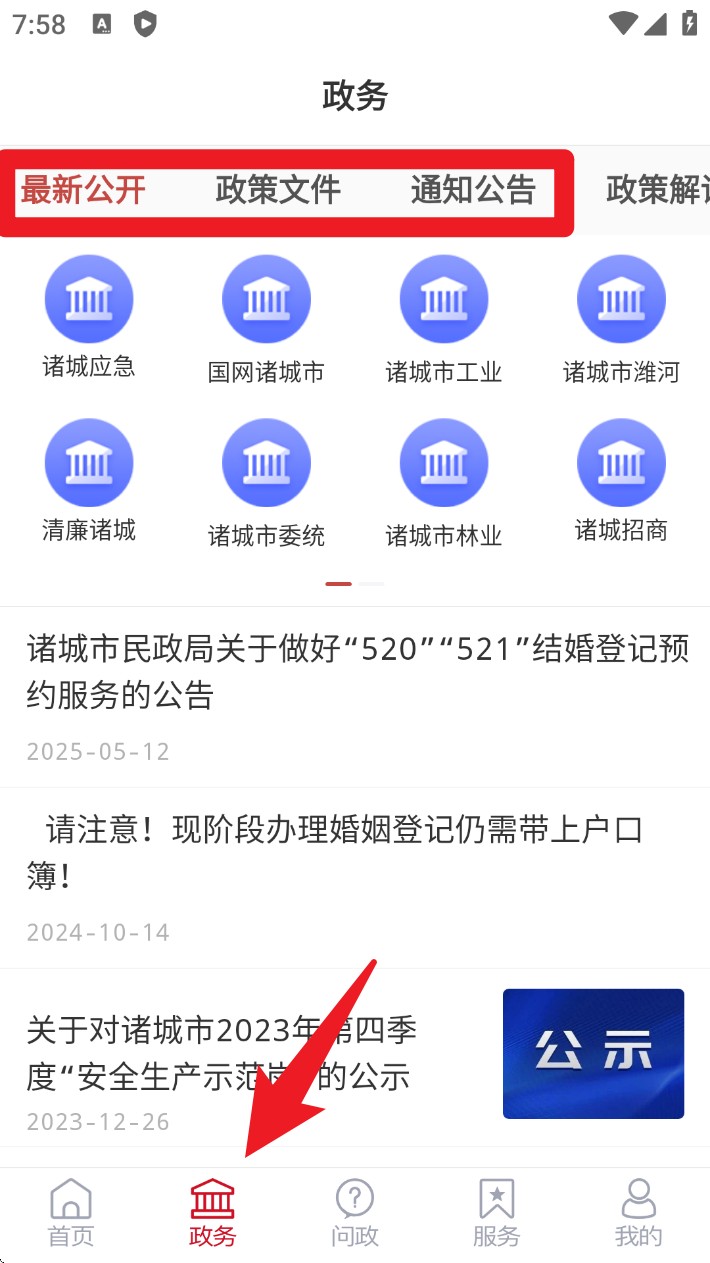This screenshot has height=1263, width=710.
Task: Switch to the 问政 tab
Action: pos(355,1212)
